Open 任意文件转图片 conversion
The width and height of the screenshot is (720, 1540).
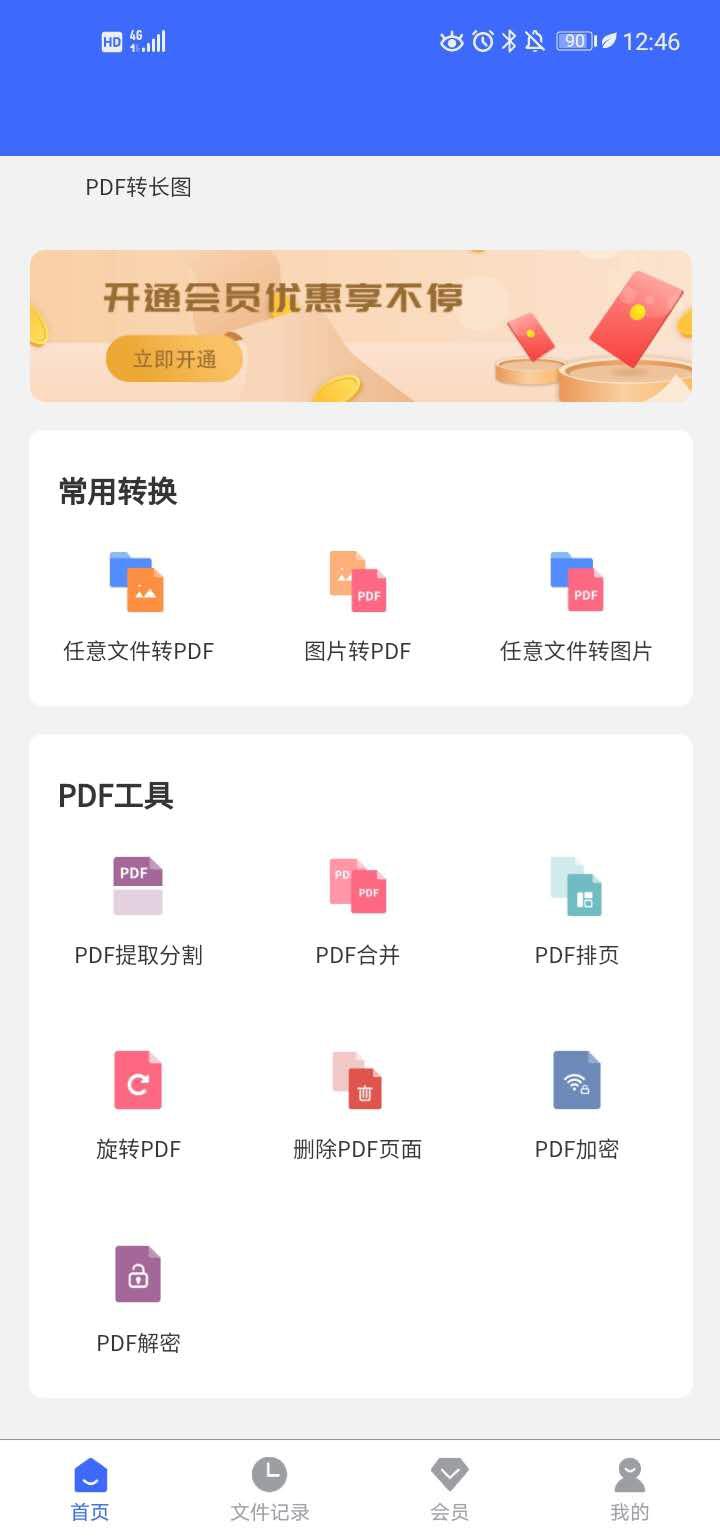576,607
